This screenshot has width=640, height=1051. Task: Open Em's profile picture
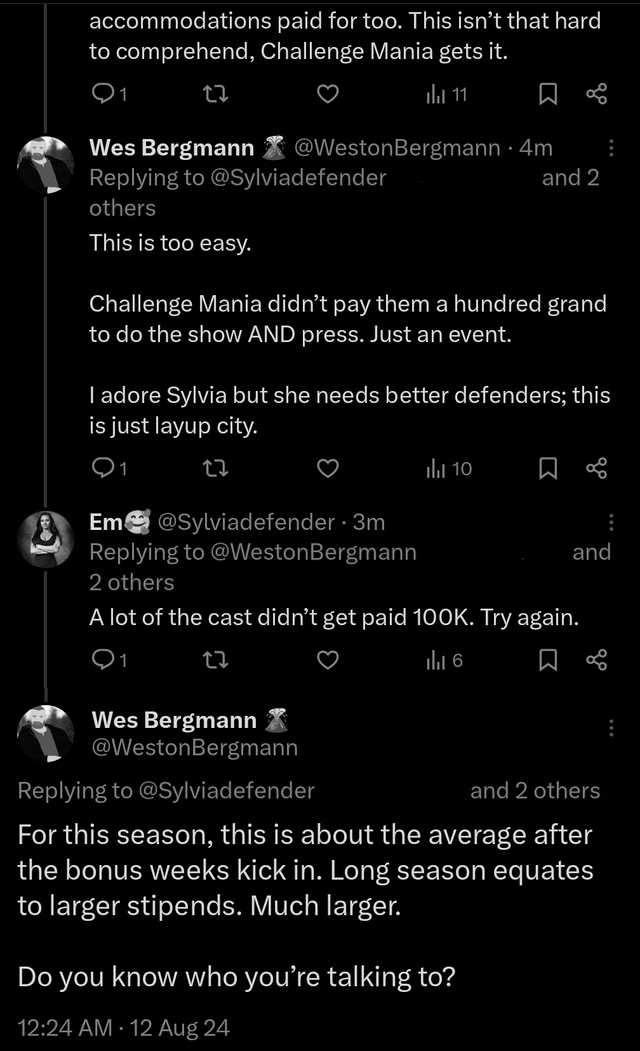[46, 539]
